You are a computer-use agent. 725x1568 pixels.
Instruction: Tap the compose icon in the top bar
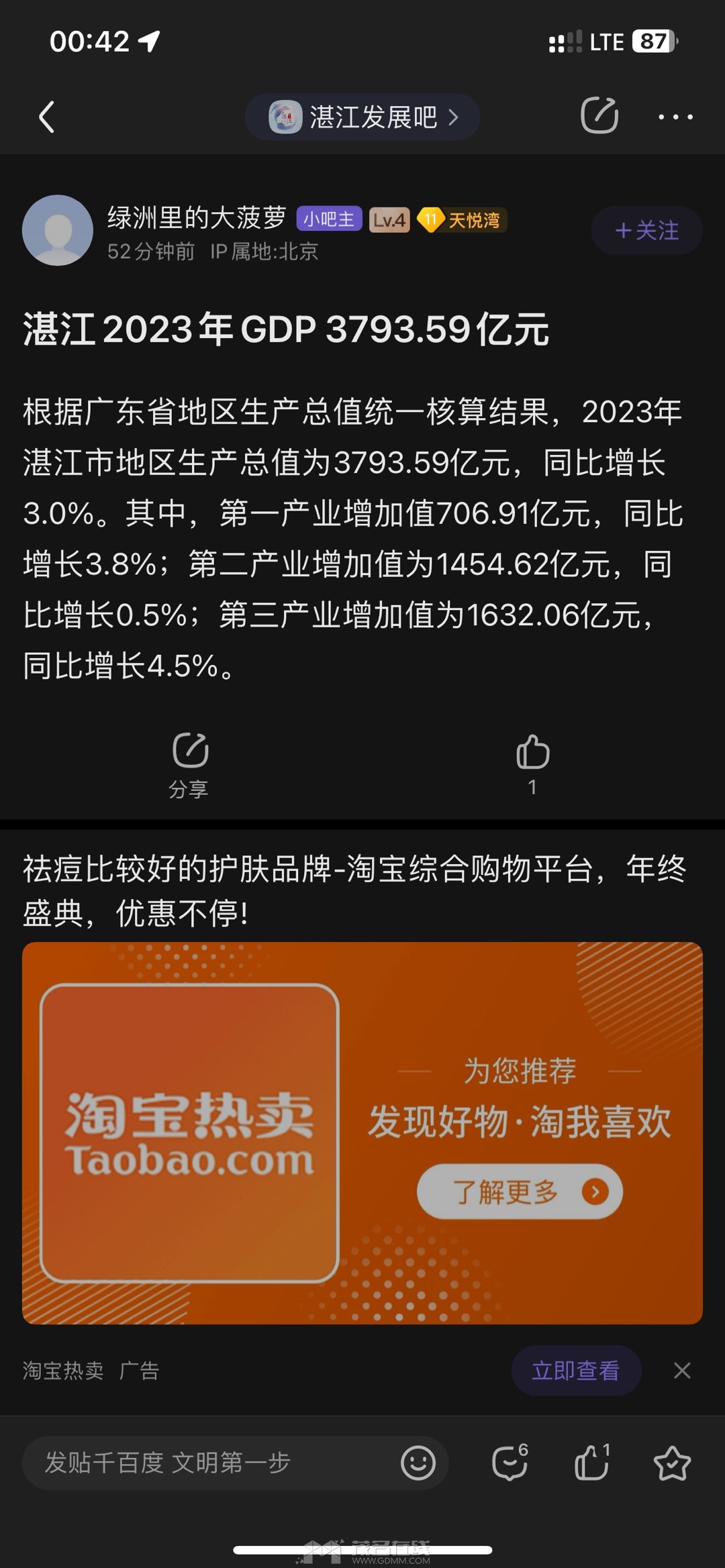point(599,116)
